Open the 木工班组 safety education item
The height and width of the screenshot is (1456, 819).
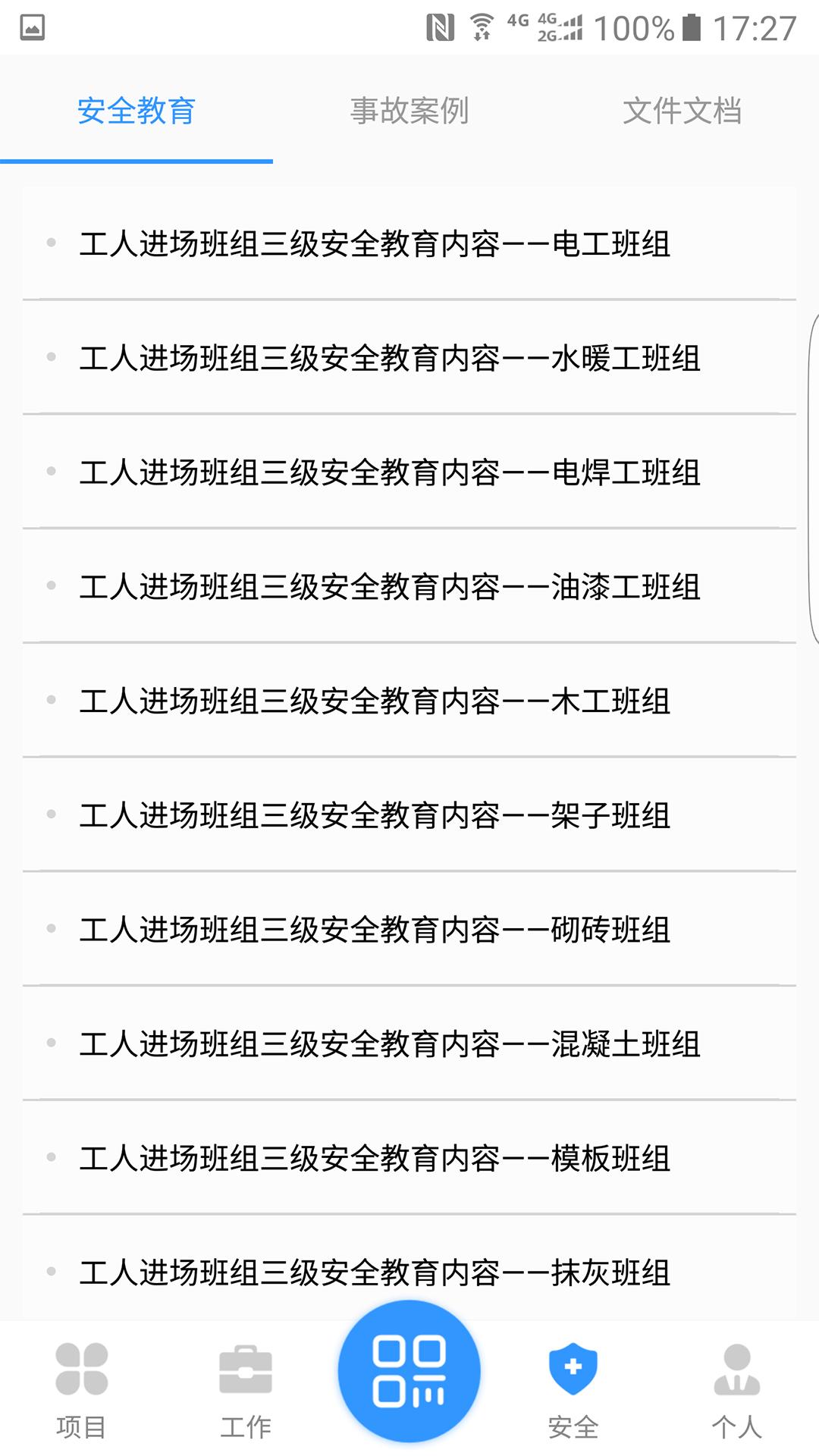[375, 701]
